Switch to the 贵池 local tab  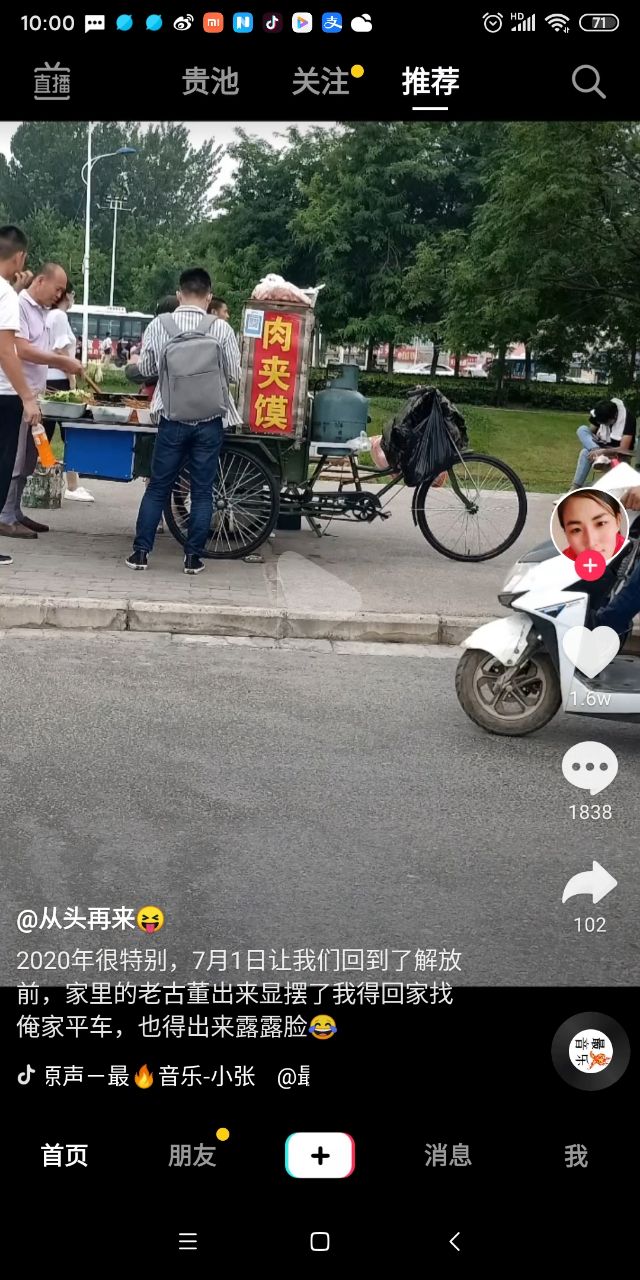coord(210,82)
